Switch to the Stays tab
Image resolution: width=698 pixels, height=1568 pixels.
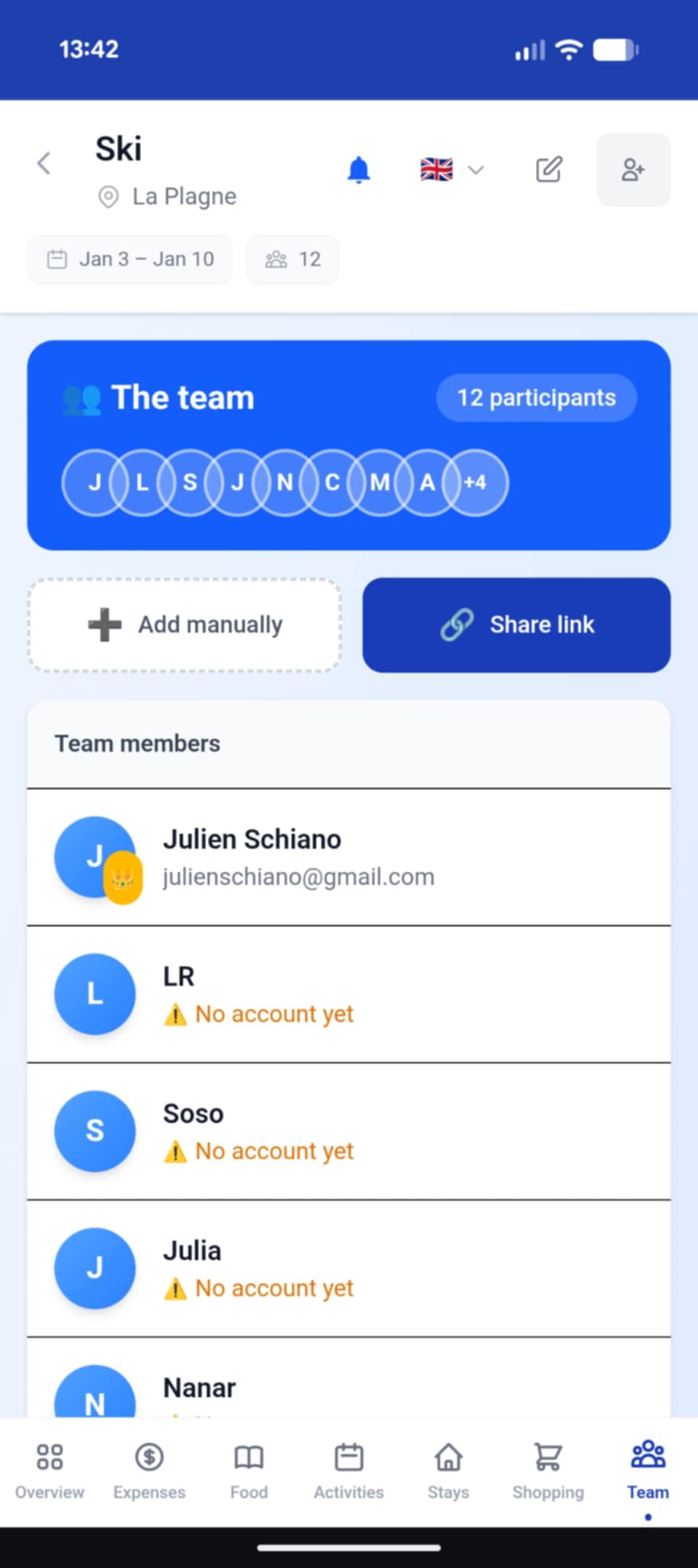(448, 1471)
